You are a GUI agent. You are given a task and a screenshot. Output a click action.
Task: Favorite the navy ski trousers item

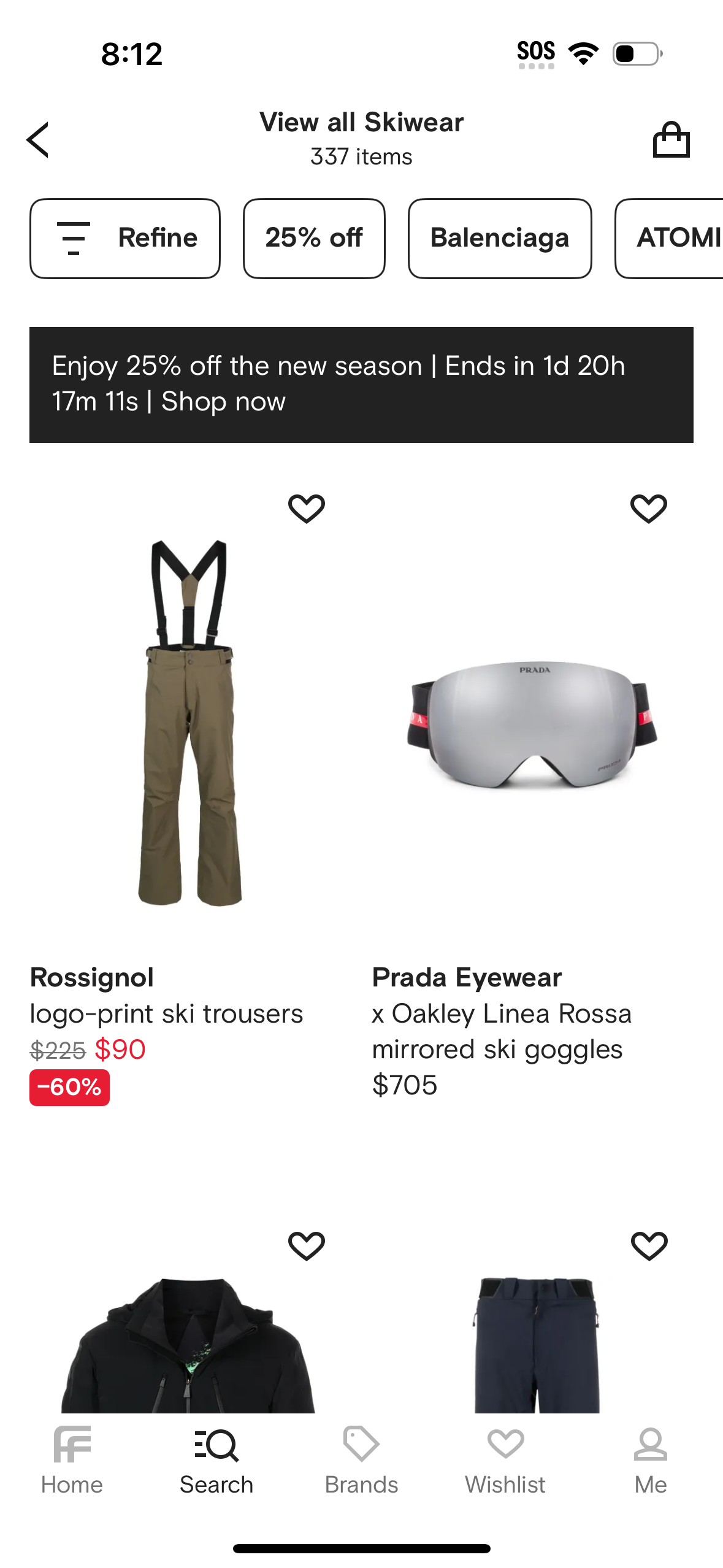pos(649,1246)
